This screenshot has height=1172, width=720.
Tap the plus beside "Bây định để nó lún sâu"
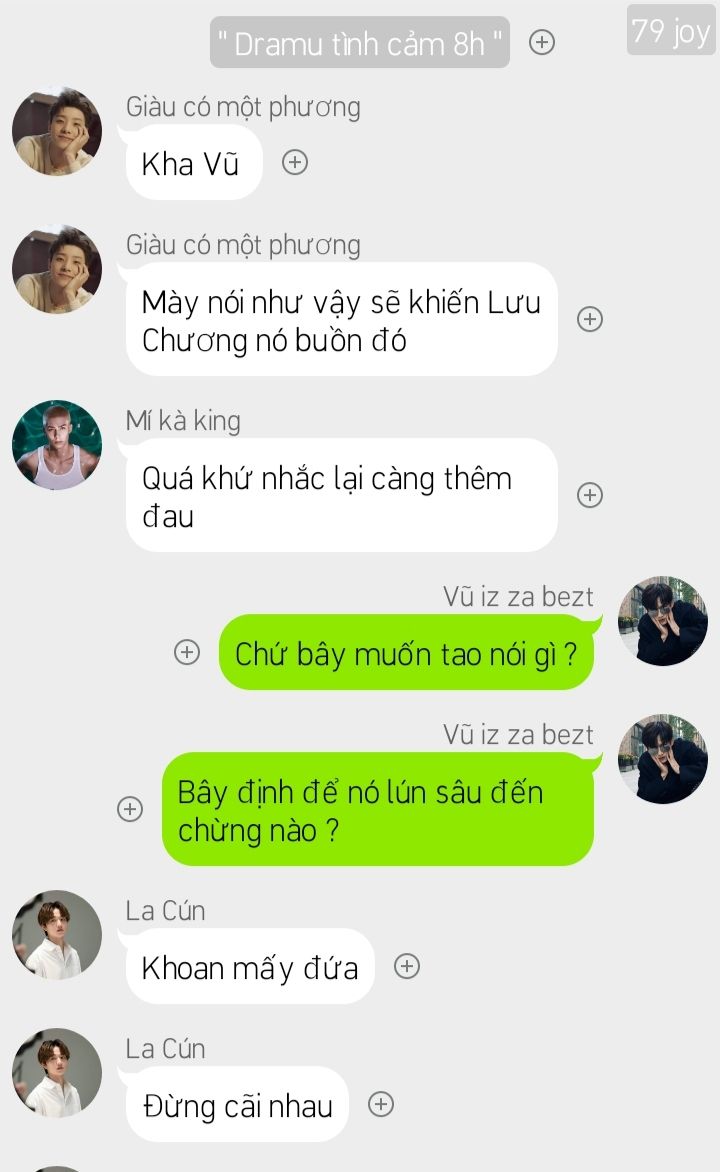130,809
